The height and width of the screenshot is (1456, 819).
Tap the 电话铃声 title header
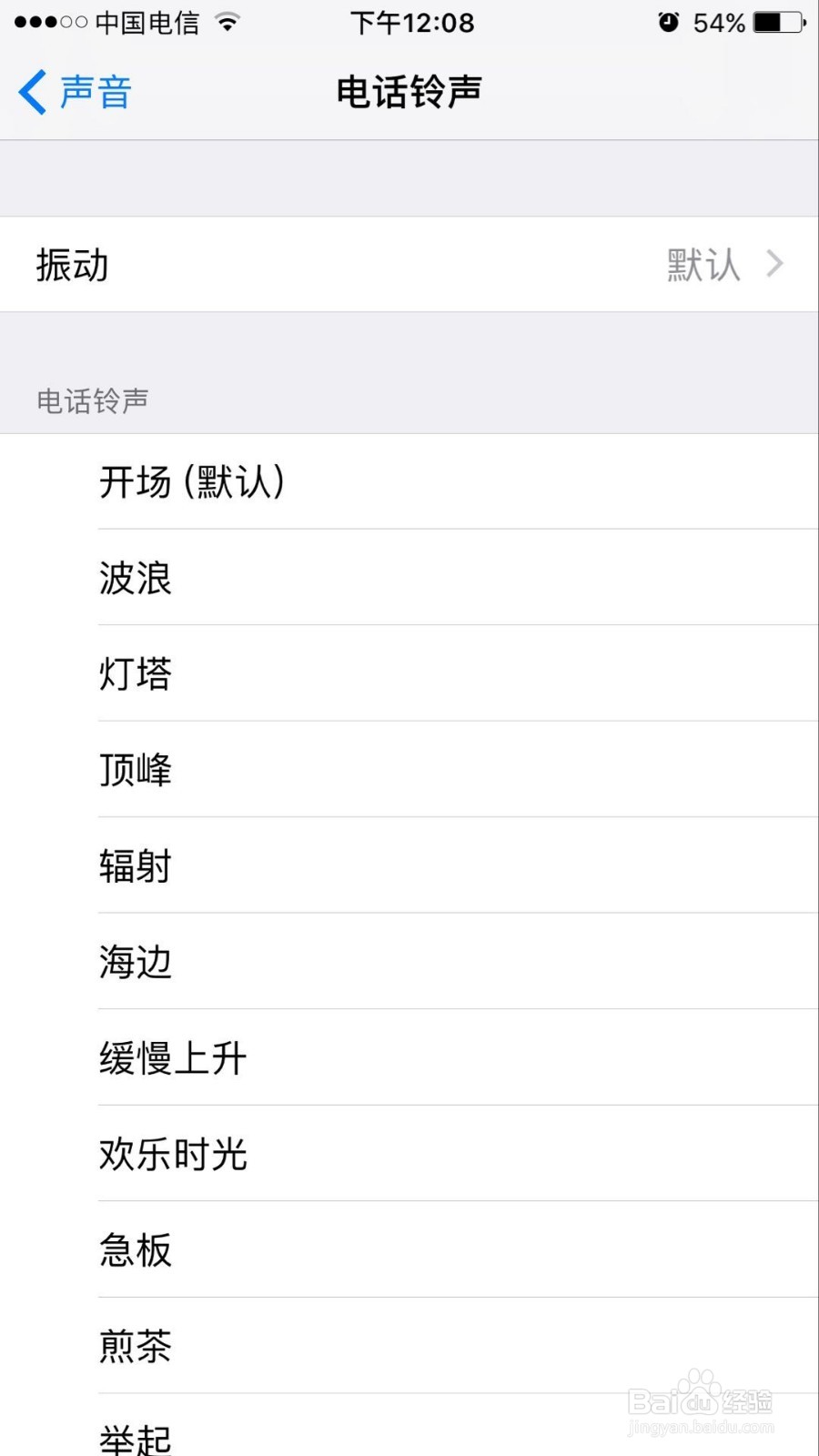pyautogui.click(x=409, y=91)
